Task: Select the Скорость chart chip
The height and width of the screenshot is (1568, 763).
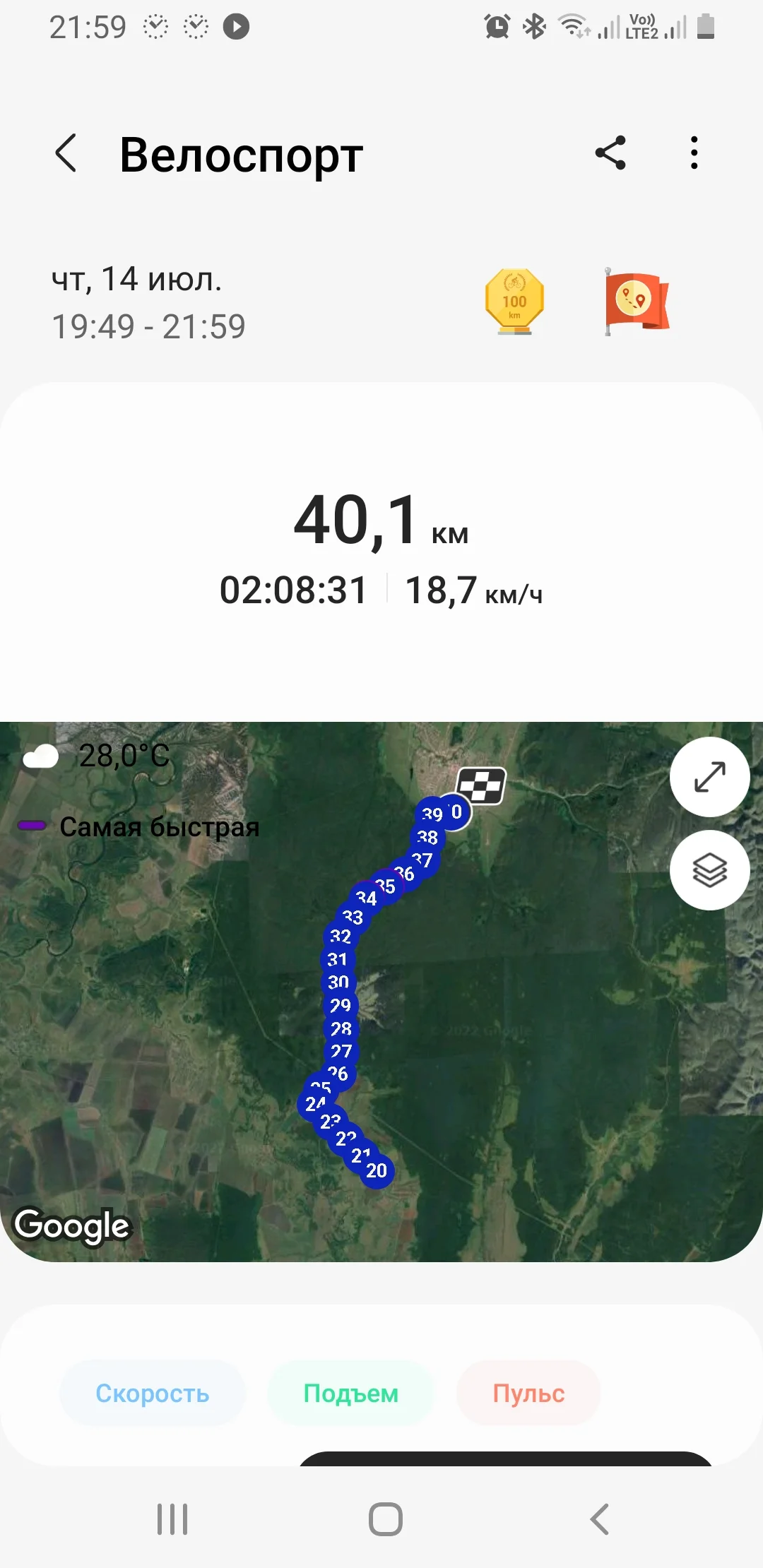Action: pos(153,1393)
